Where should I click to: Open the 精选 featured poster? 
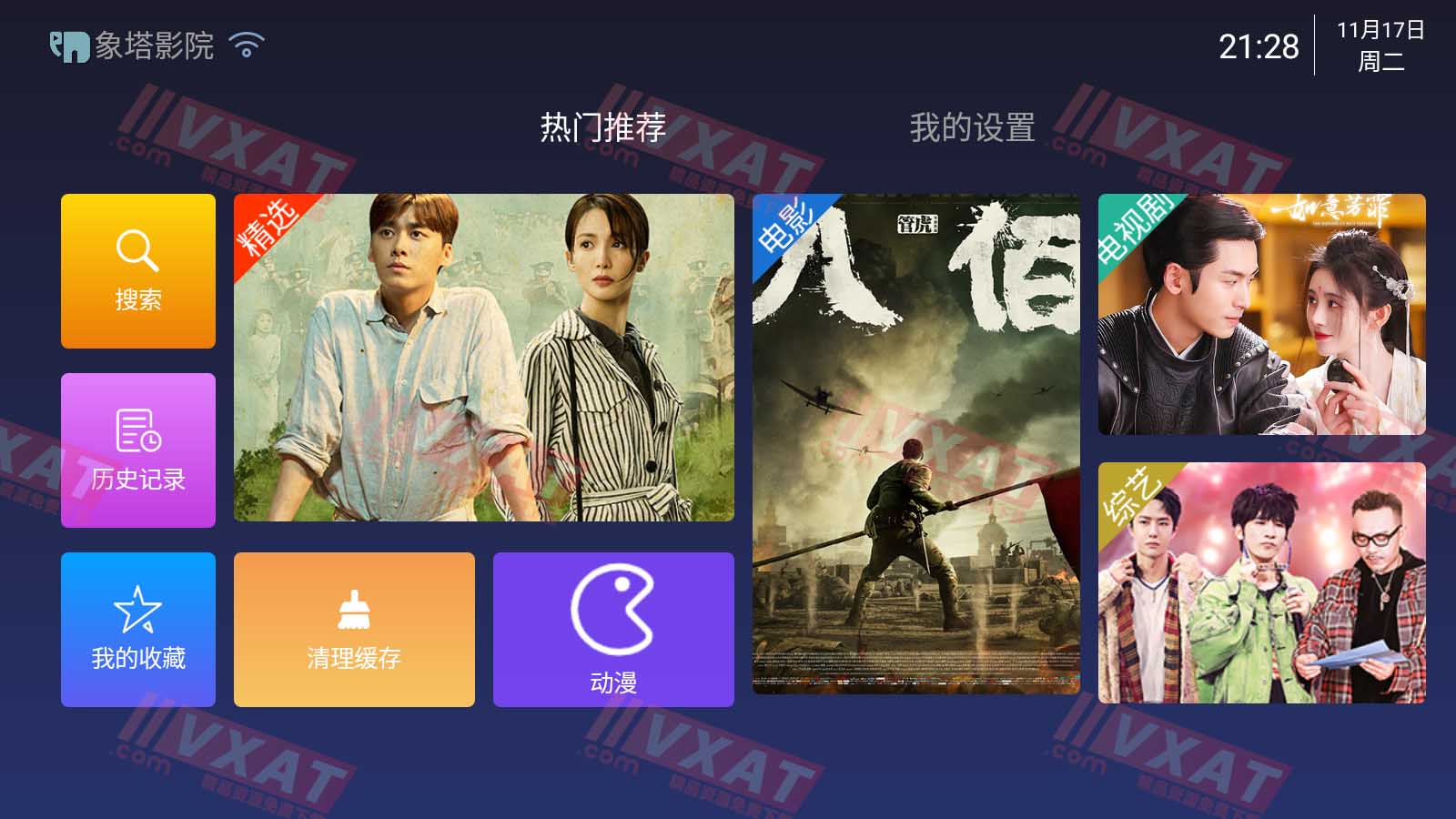[484, 358]
